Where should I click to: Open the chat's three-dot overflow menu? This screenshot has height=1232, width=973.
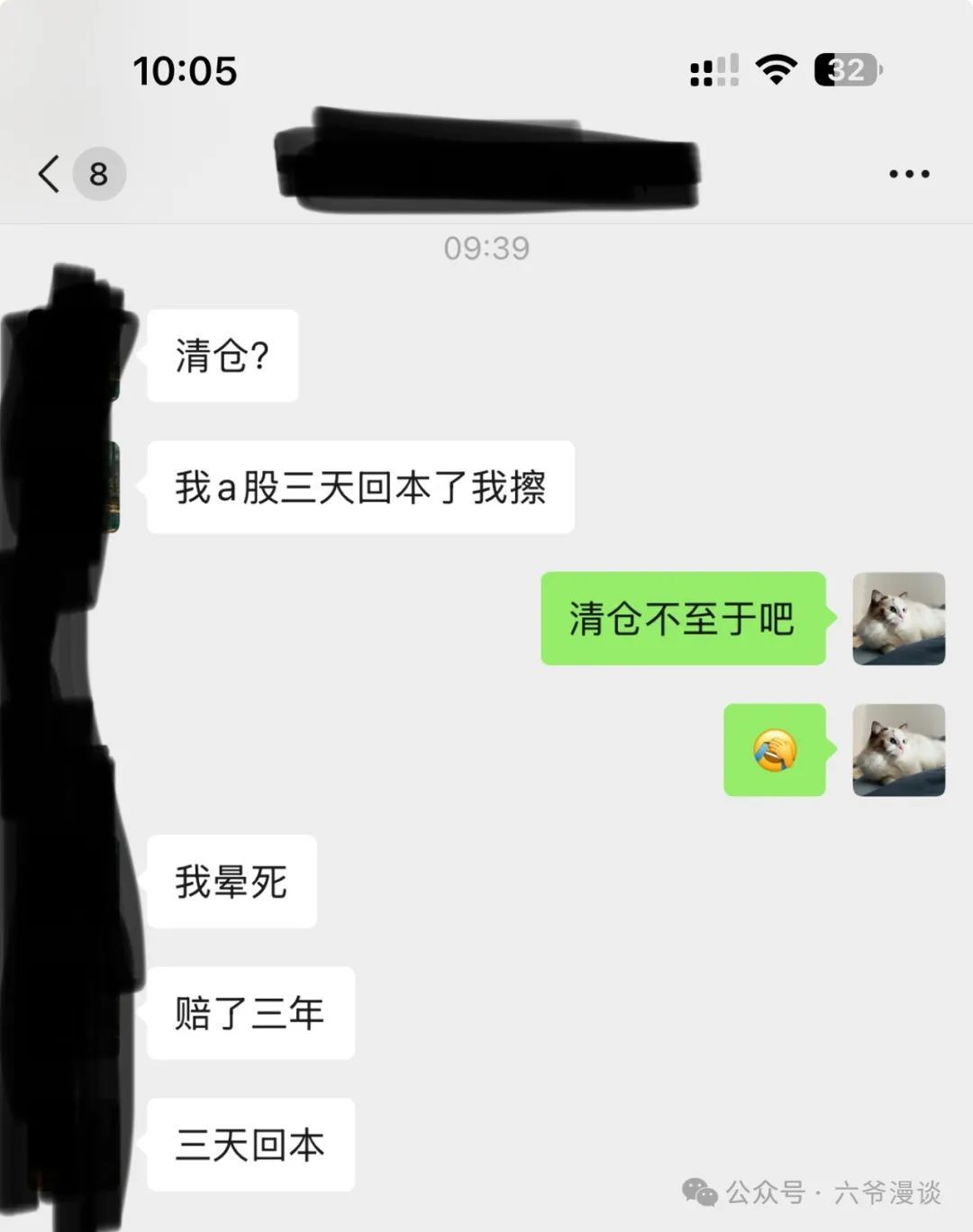click(908, 174)
